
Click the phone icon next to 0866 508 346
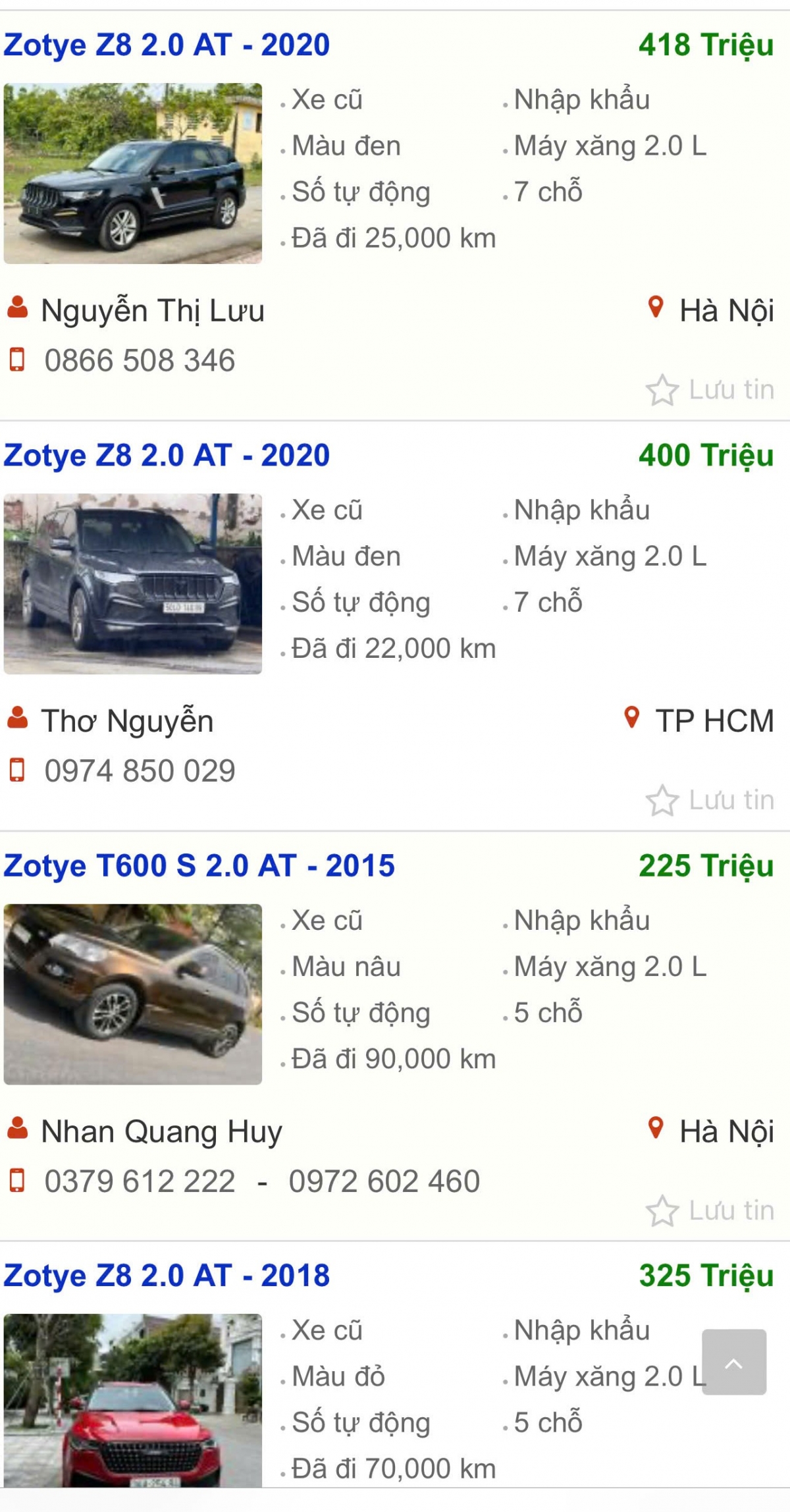[19, 359]
